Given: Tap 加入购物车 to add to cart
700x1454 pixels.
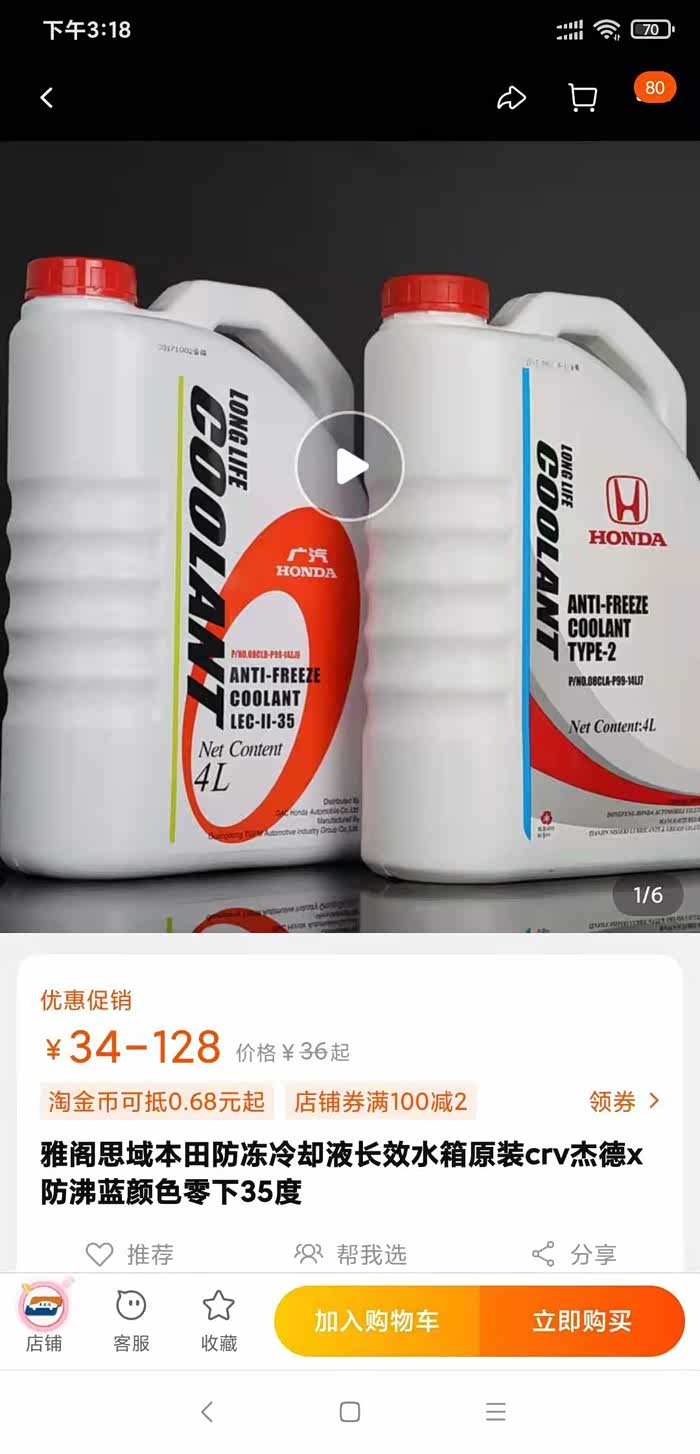Looking at the screenshot, I should [x=377, y=1321].
